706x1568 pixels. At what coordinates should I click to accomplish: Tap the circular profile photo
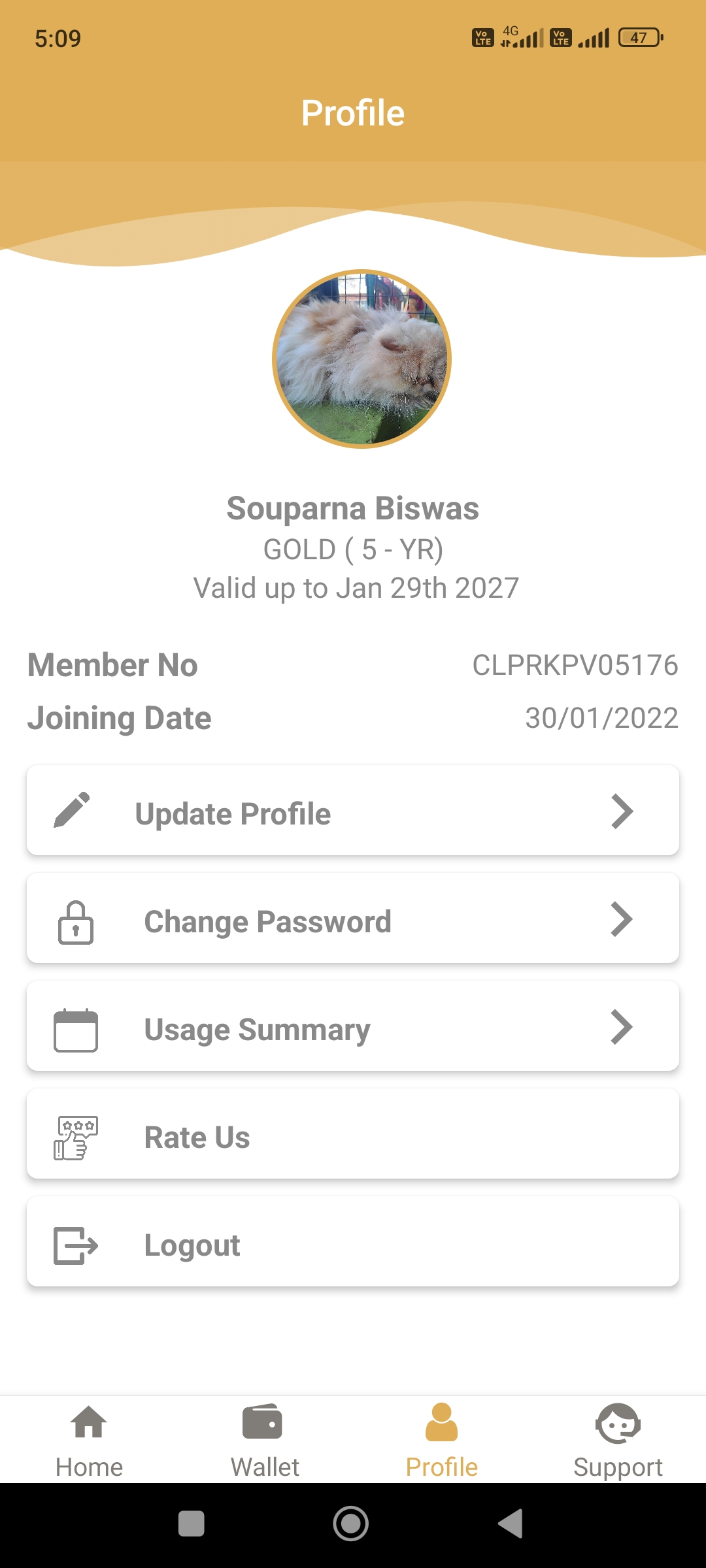361,359
